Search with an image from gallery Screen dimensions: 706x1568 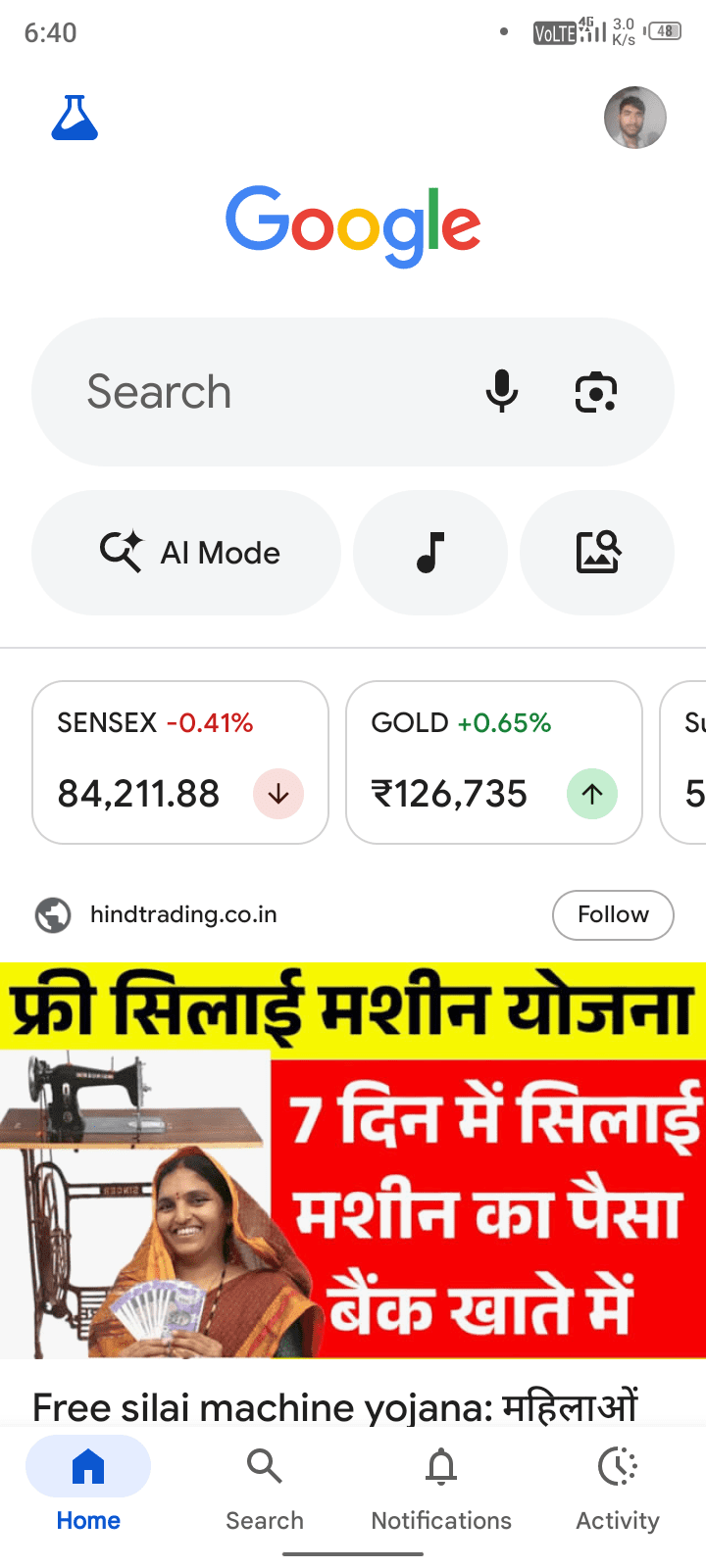tap(597, 553)
